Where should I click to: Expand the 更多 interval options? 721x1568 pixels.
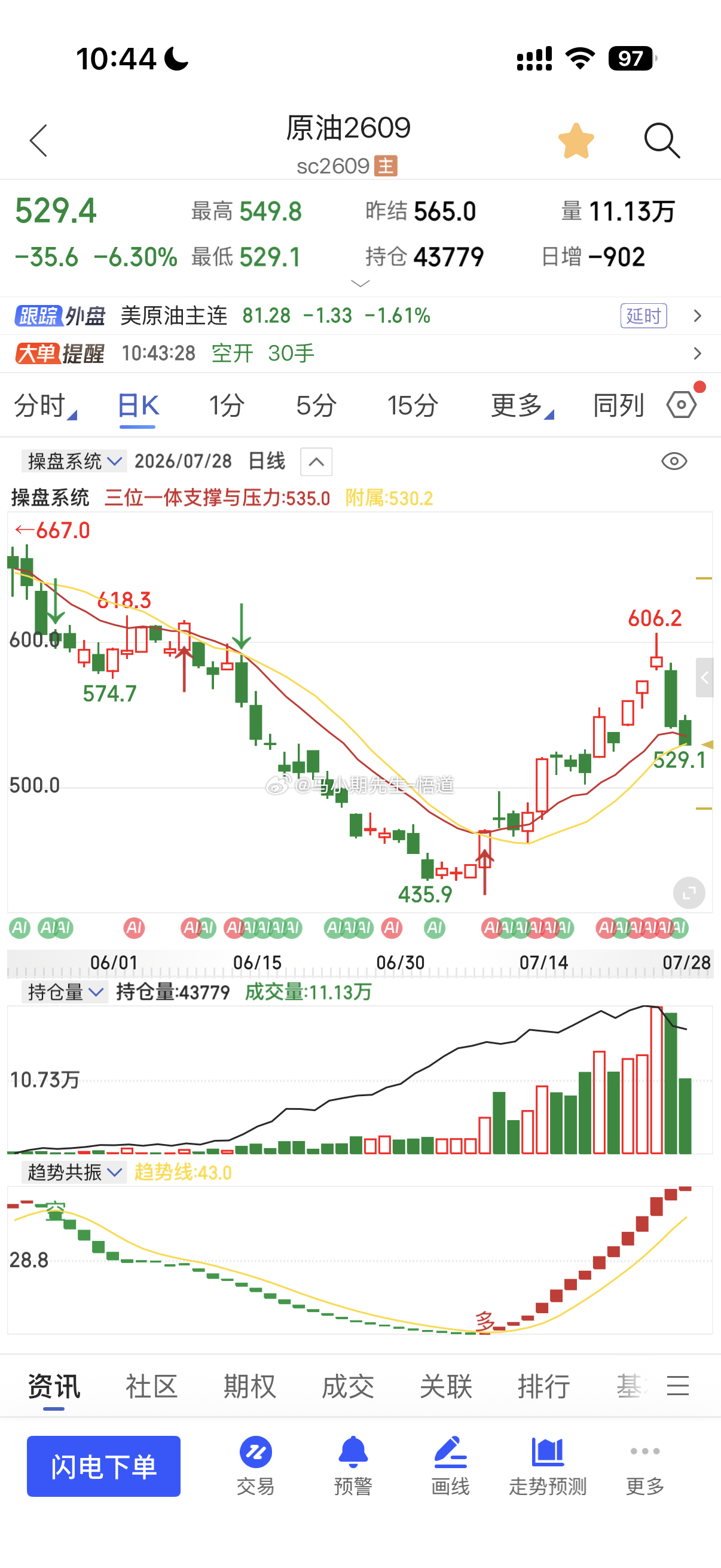(x=522, y=405)
